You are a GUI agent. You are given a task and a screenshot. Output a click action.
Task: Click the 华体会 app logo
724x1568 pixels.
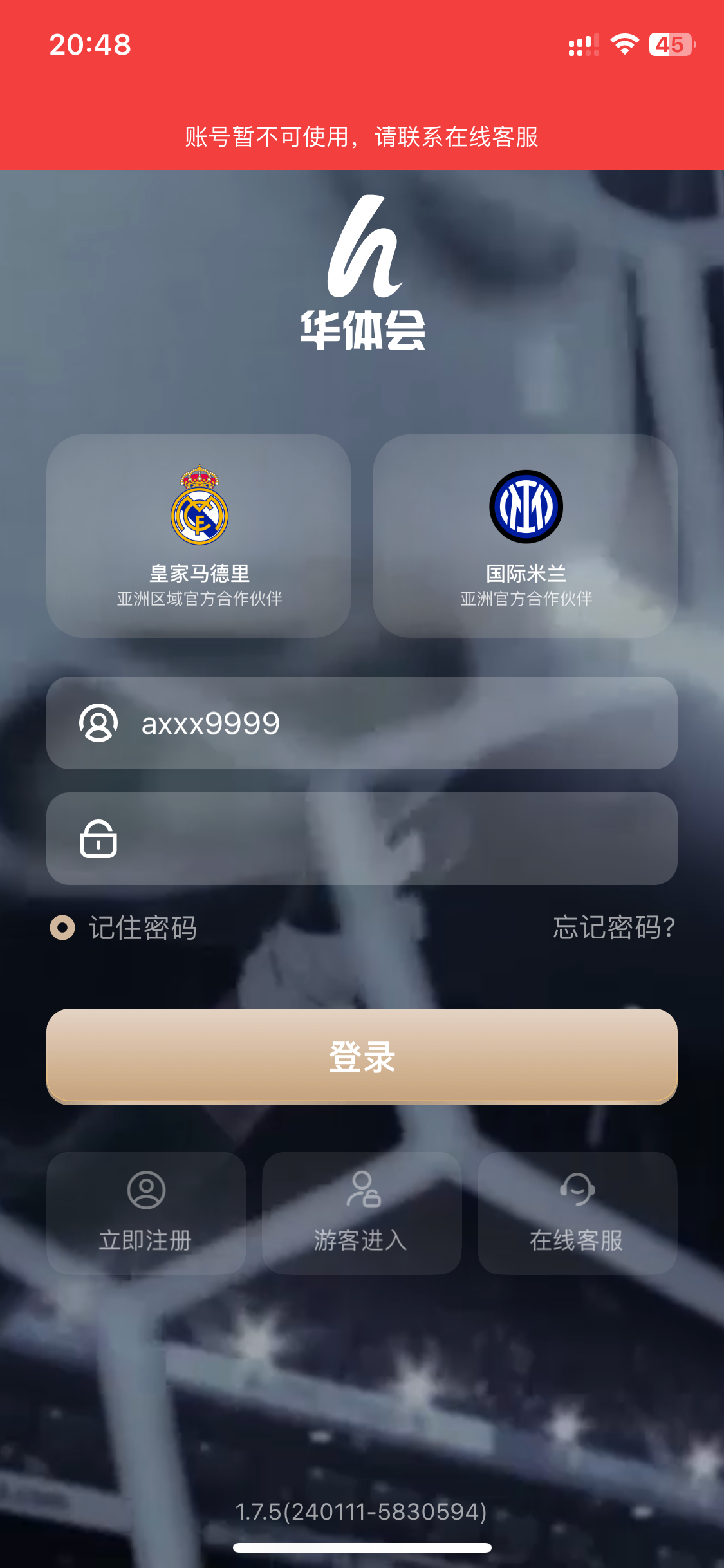362,270
